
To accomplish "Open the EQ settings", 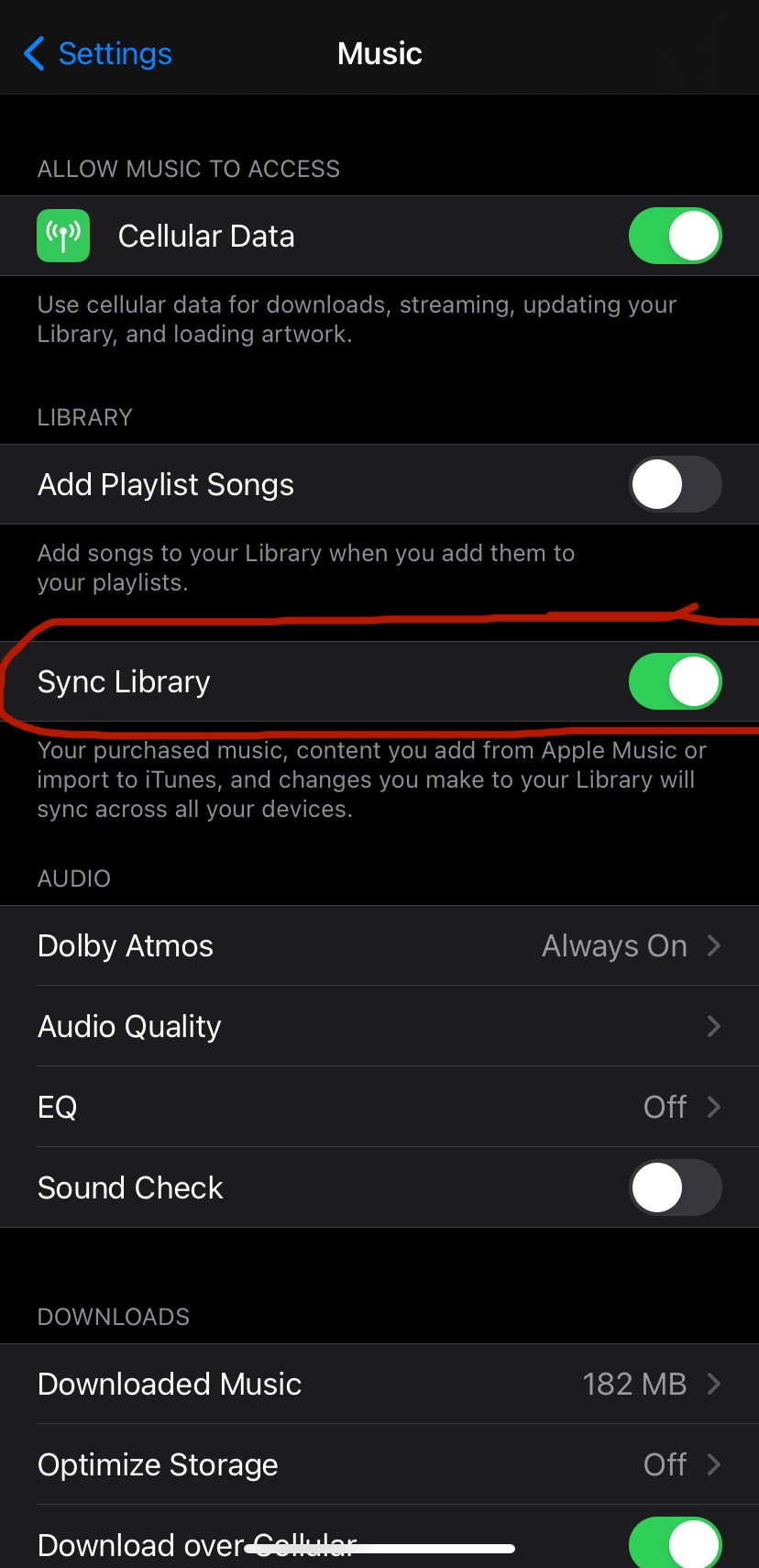I will click(x=379, y=1107).
